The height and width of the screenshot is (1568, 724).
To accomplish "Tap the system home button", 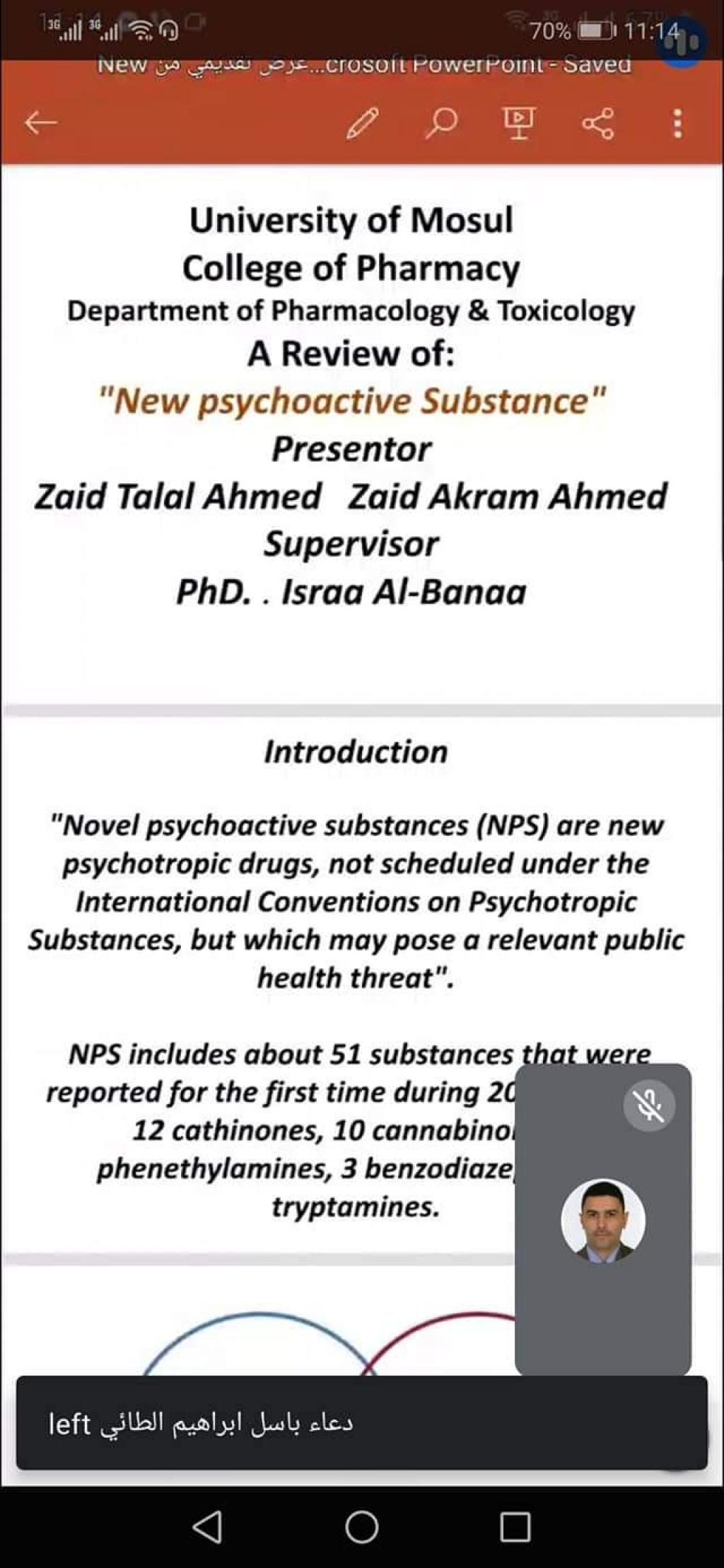I will pos(361,1526).
